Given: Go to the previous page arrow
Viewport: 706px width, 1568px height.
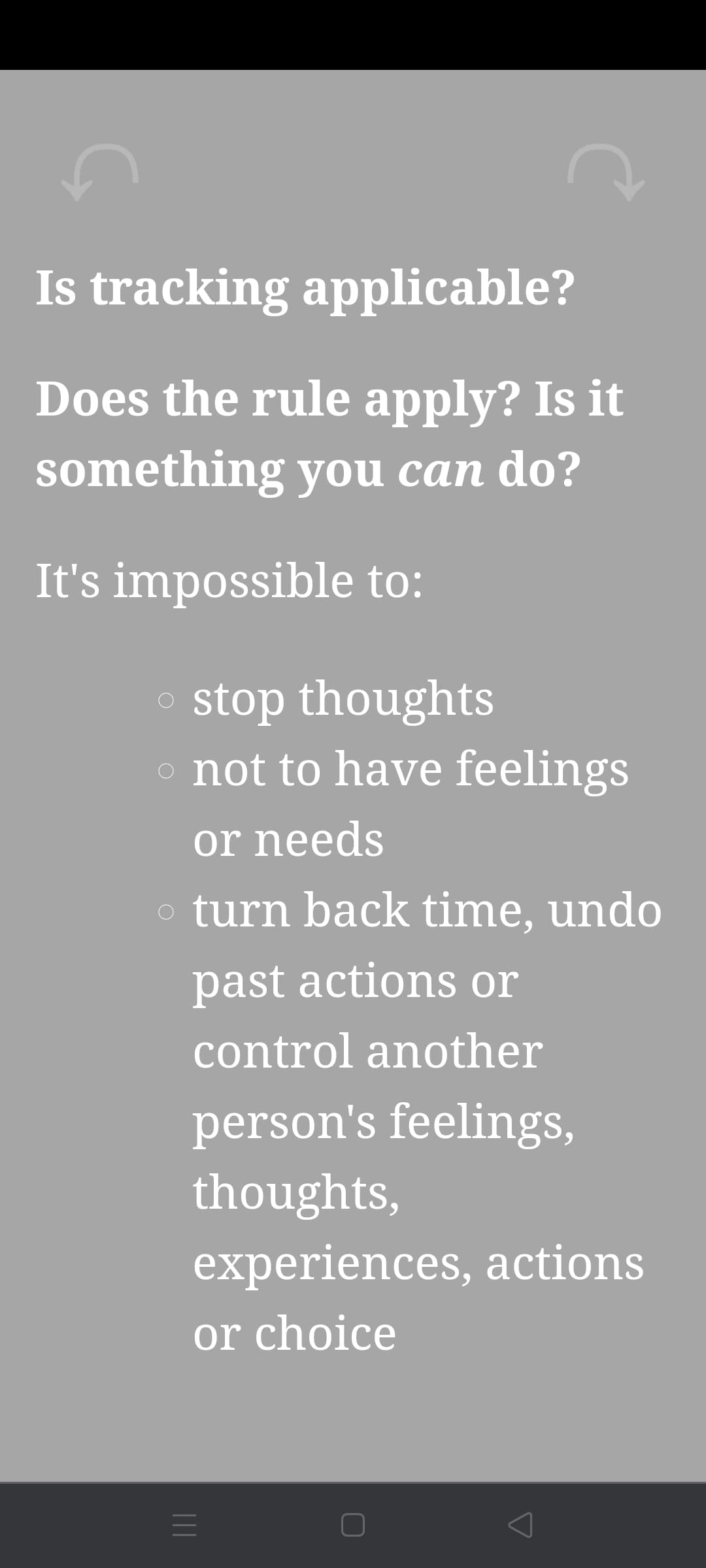Looking at the screenshot, I should 100,172.
